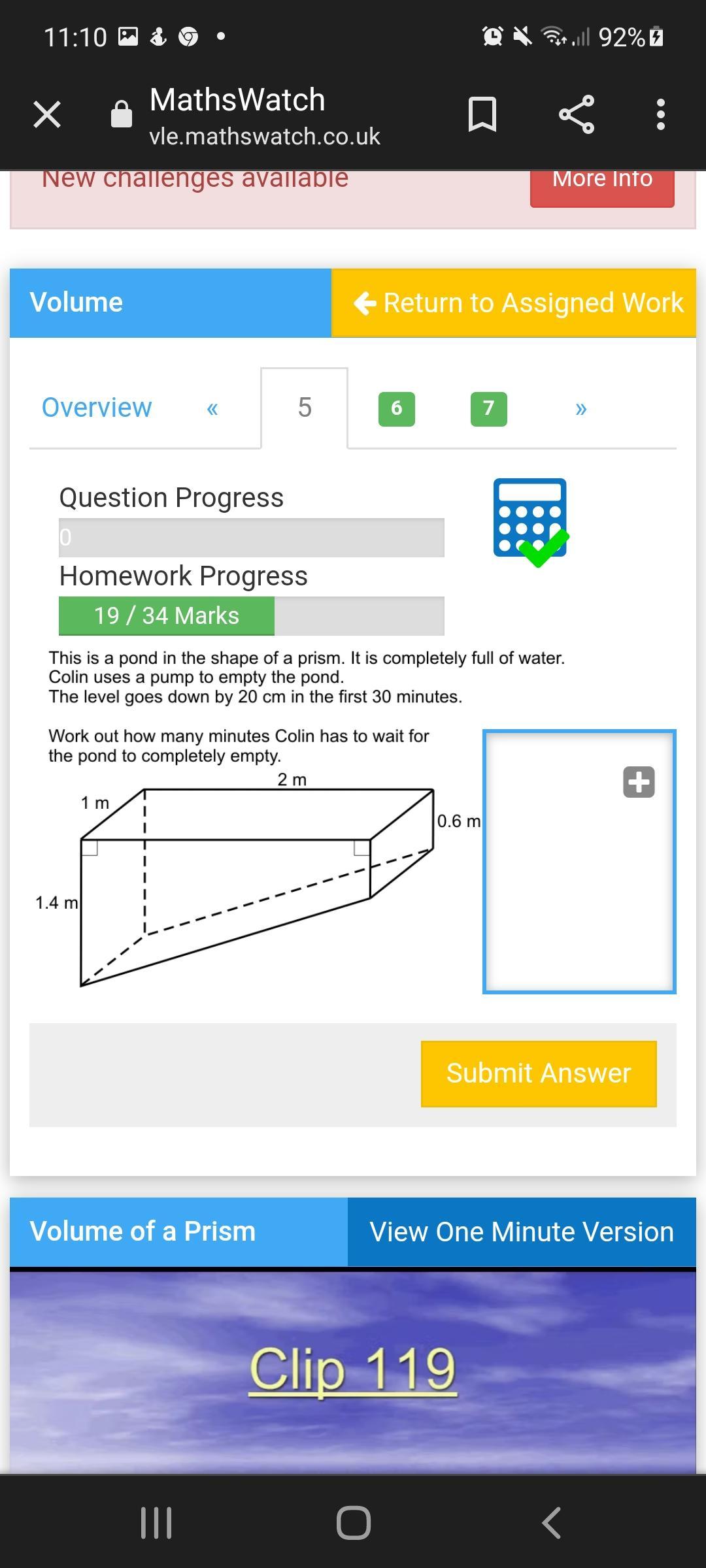This screenshot has height=1568, width=706.
Task: Share the current page
Action: point(577,115)
